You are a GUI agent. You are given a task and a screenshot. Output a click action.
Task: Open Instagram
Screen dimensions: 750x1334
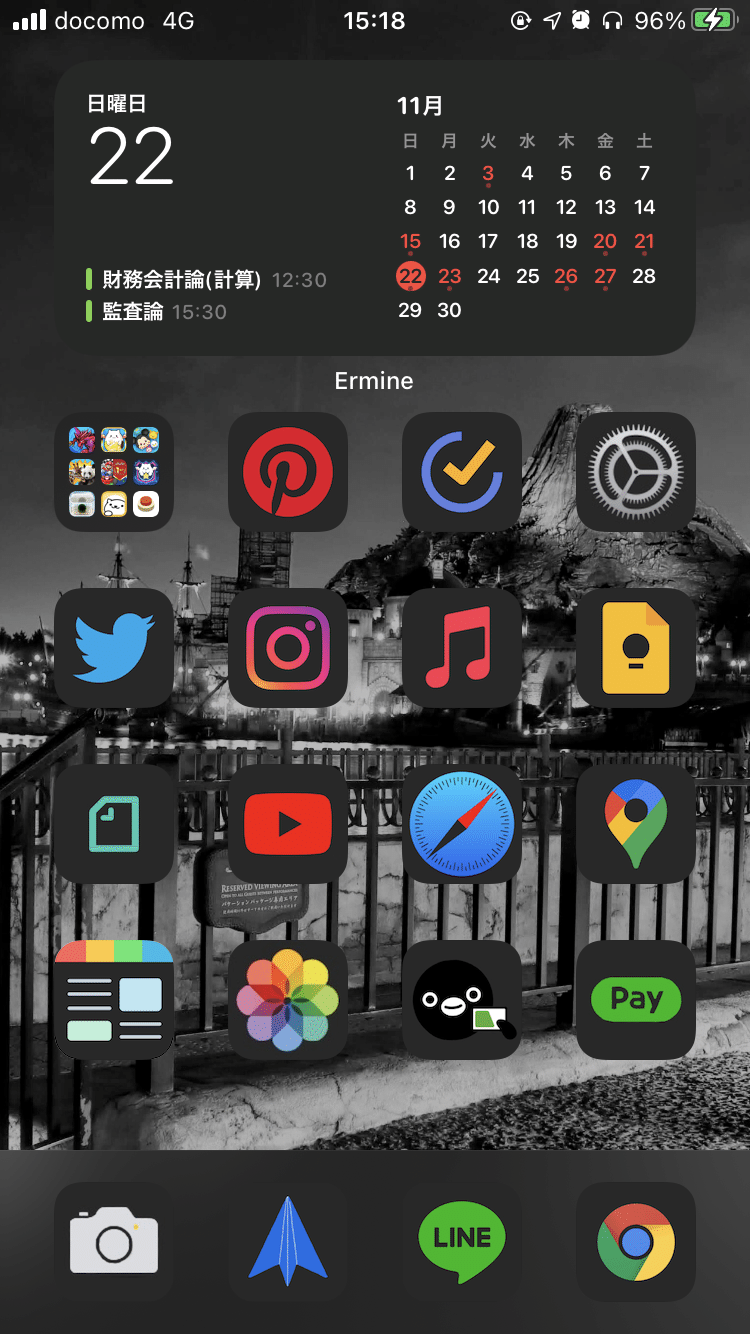point(288,648)
